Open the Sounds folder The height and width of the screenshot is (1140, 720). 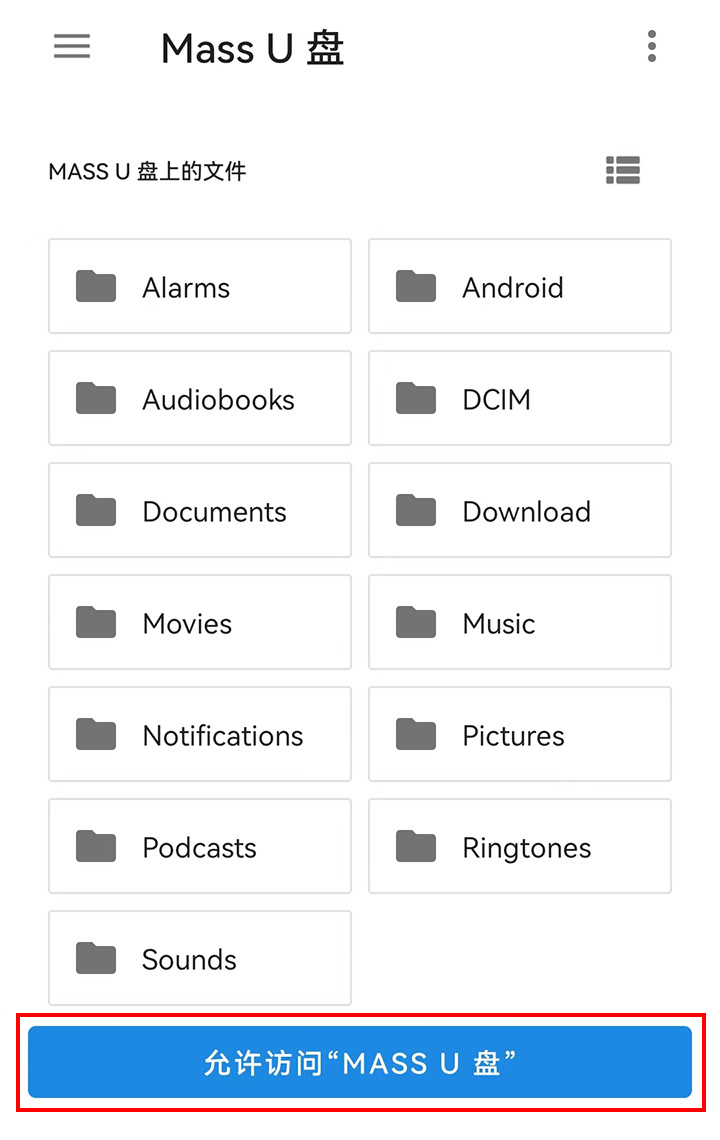click(x=200, y=959)
